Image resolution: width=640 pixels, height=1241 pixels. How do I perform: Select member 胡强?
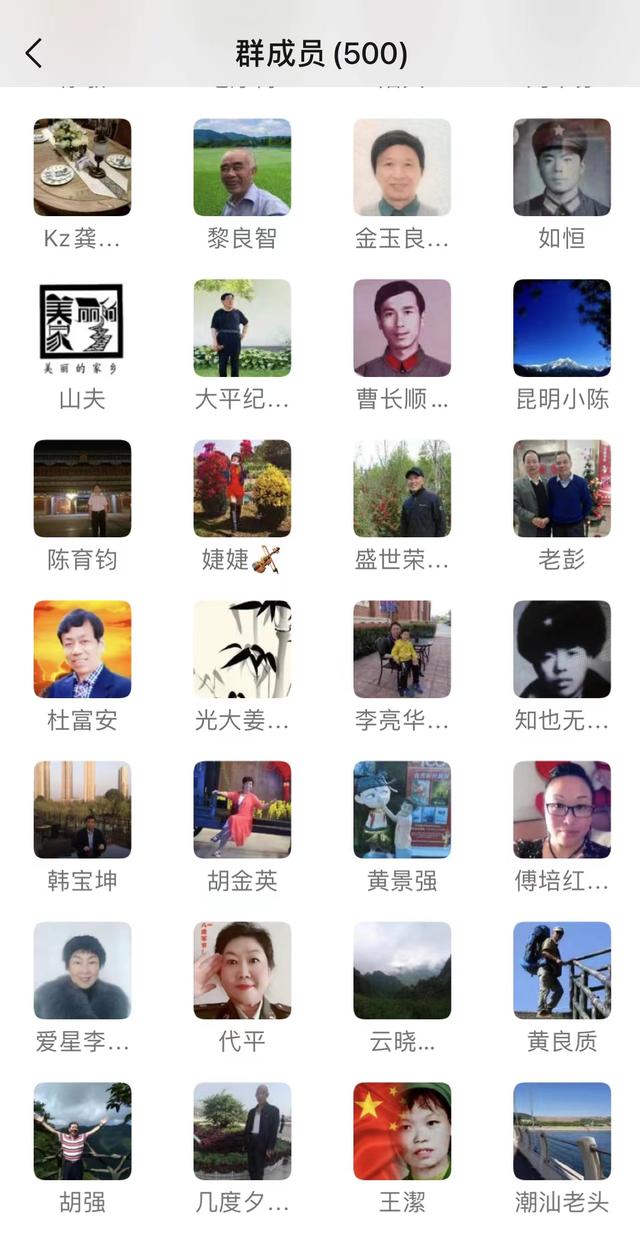[82, 1131]
